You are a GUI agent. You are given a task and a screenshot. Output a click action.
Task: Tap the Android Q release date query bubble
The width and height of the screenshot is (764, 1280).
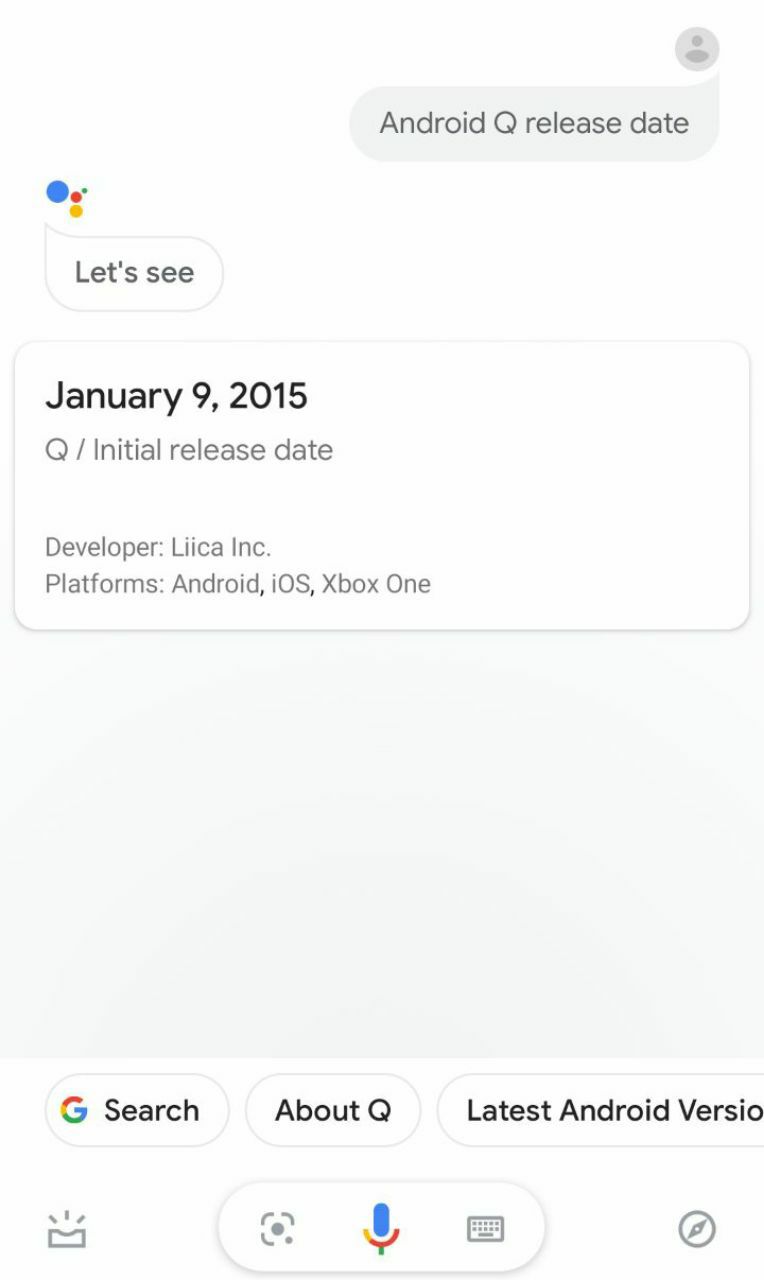click(534, 123)
